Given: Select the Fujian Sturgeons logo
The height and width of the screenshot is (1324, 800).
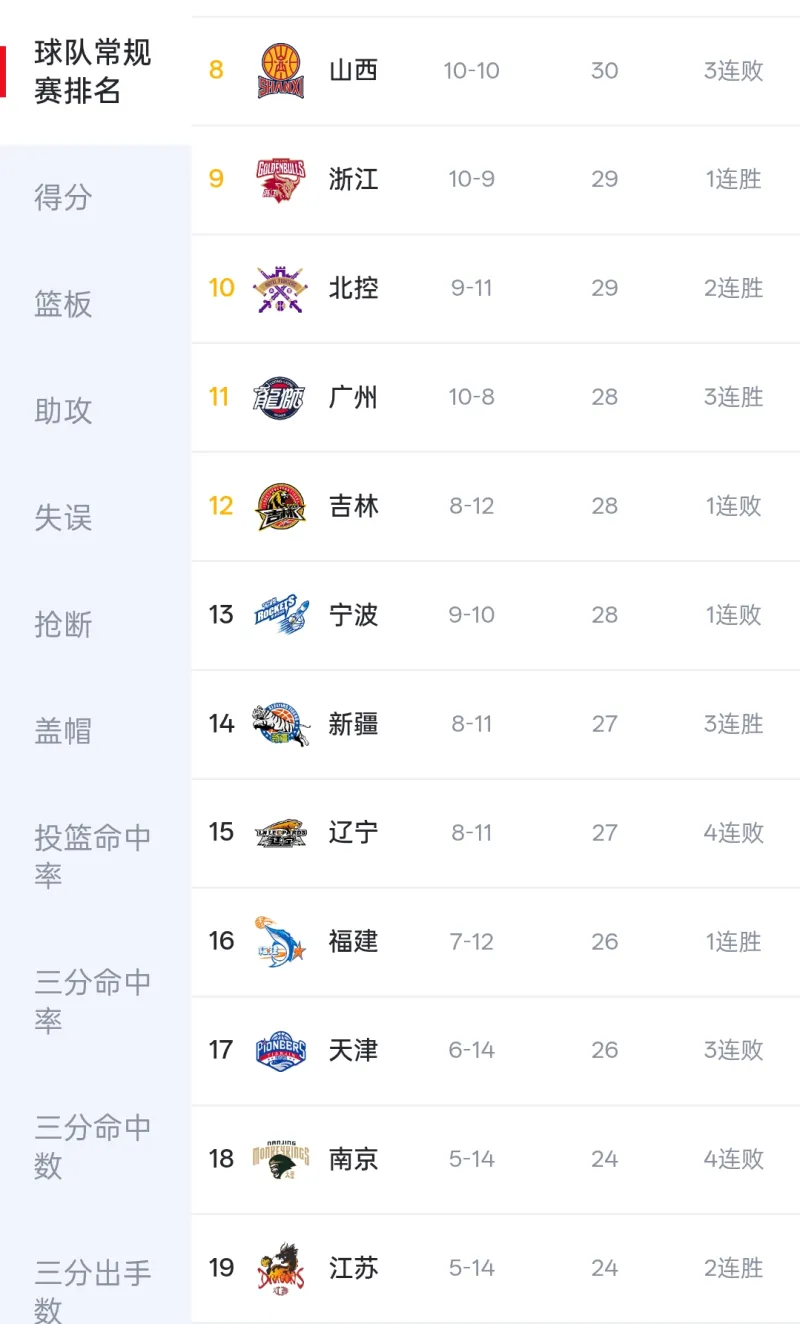Looking at the screenshot, I should pyautogui.click(x=279, y=941).
